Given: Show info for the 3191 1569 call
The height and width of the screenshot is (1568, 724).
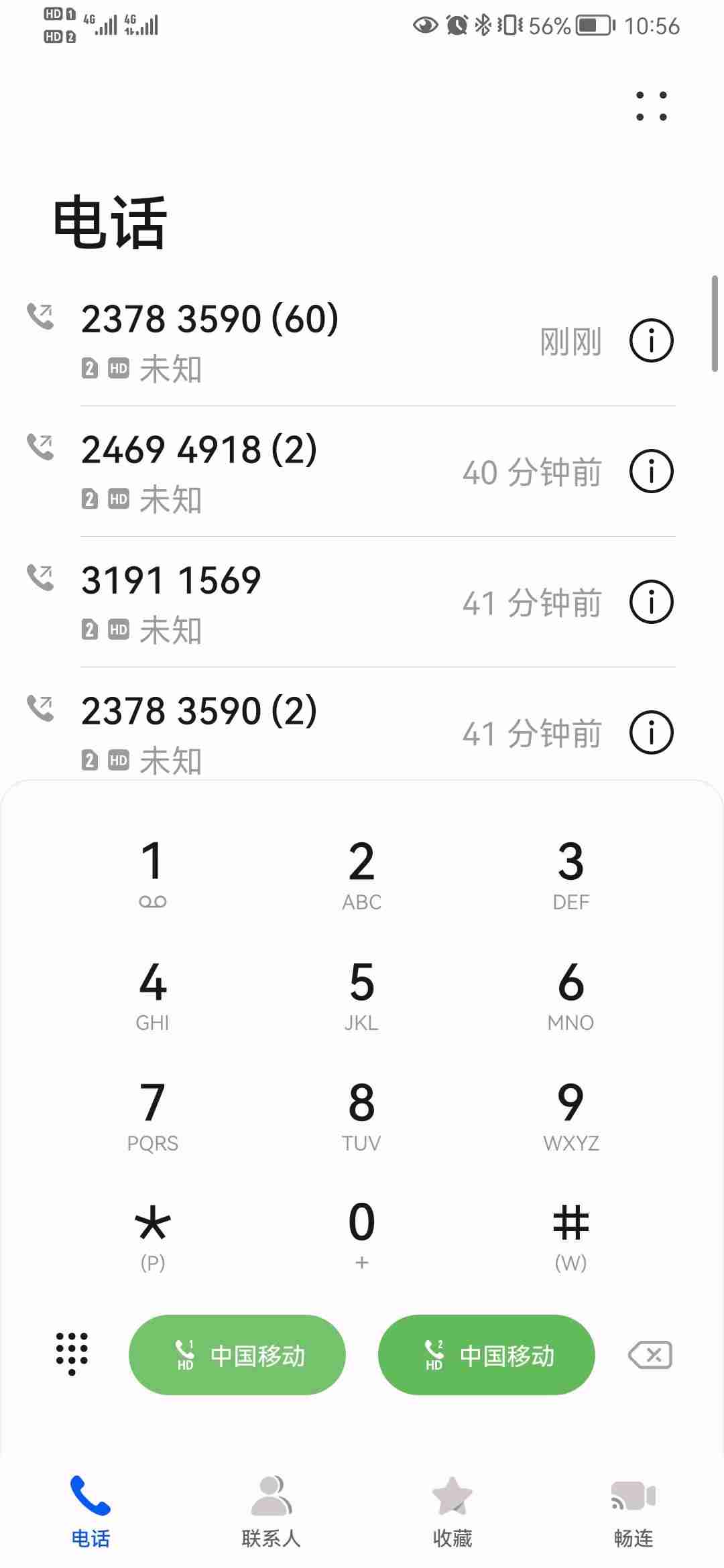Looking at the screenshot, I should pyautogui.click(x=651, y=602).
